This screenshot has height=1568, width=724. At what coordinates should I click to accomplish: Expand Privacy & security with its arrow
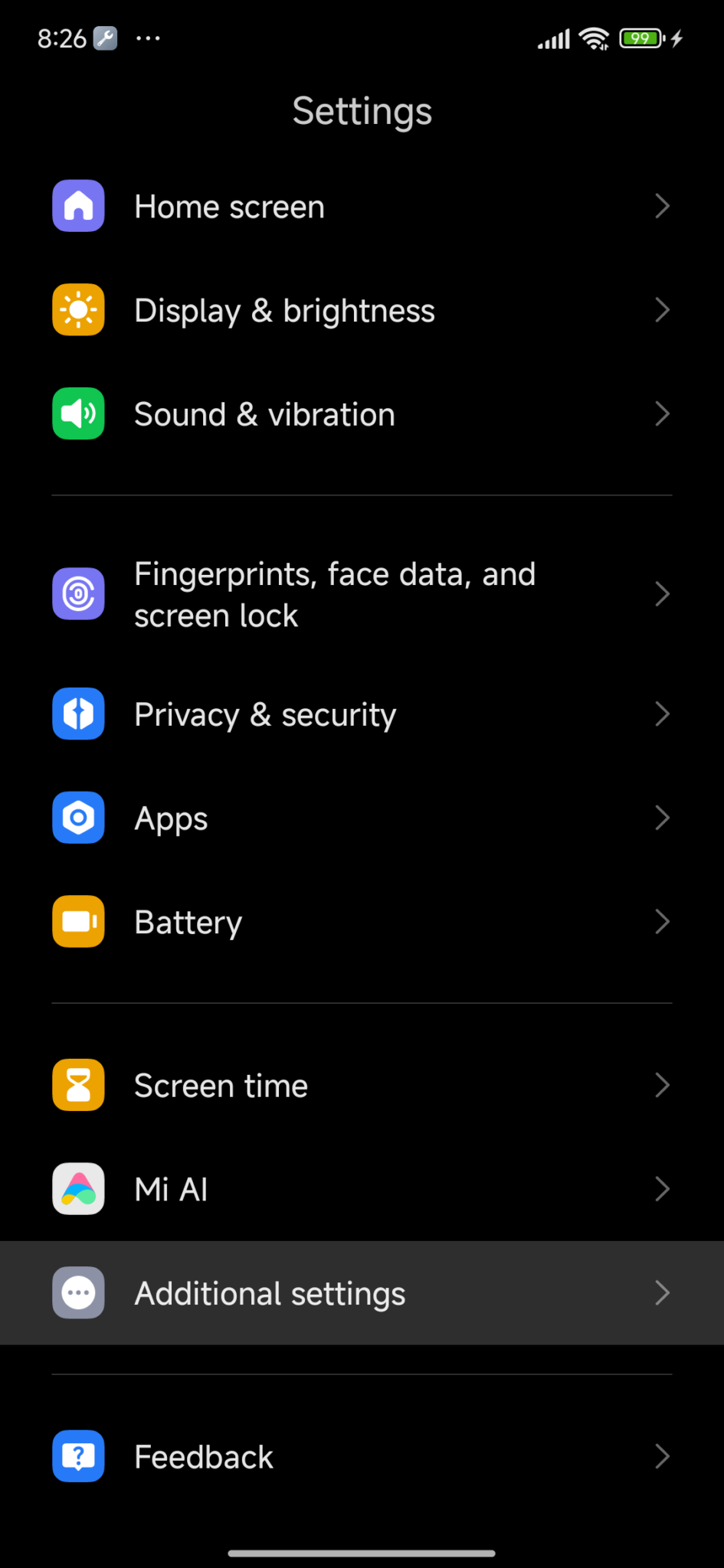(662, 714)
